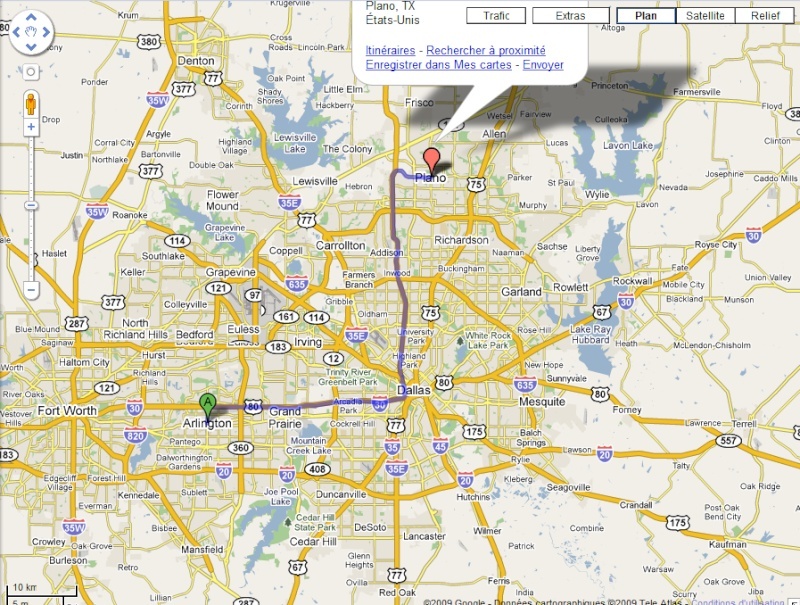
Task: Open the Extras options
Action: click(x=570, y=15)
